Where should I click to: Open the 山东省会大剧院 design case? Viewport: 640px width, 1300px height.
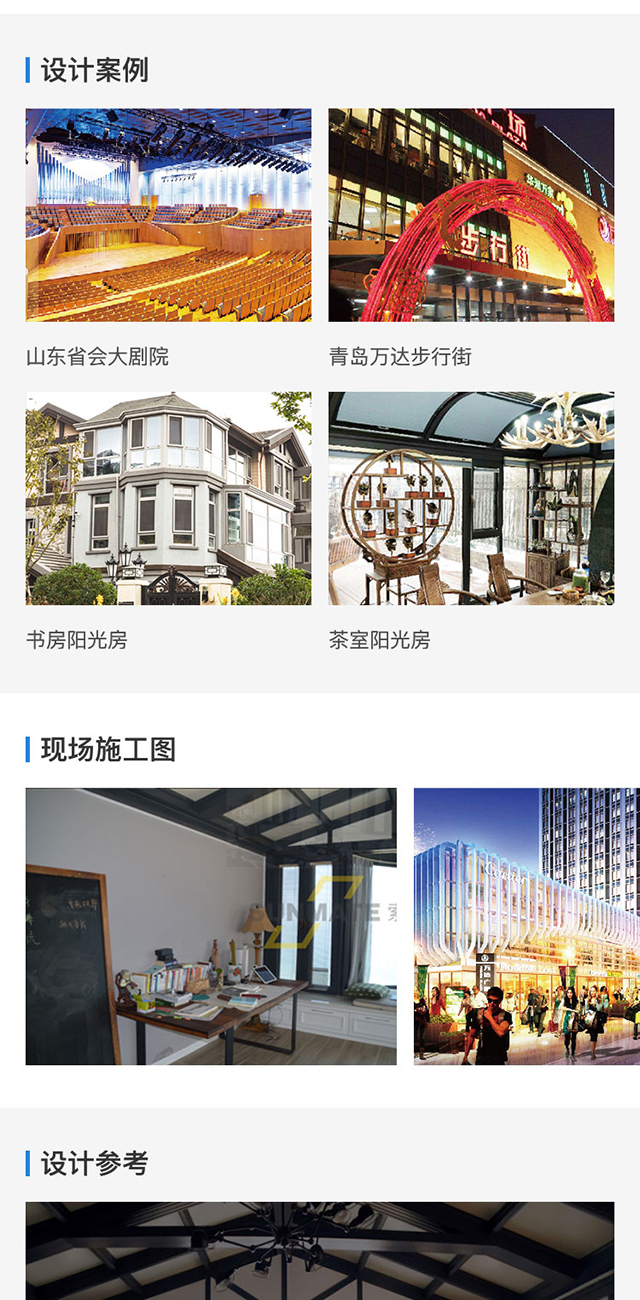click(x=168, y=215)
